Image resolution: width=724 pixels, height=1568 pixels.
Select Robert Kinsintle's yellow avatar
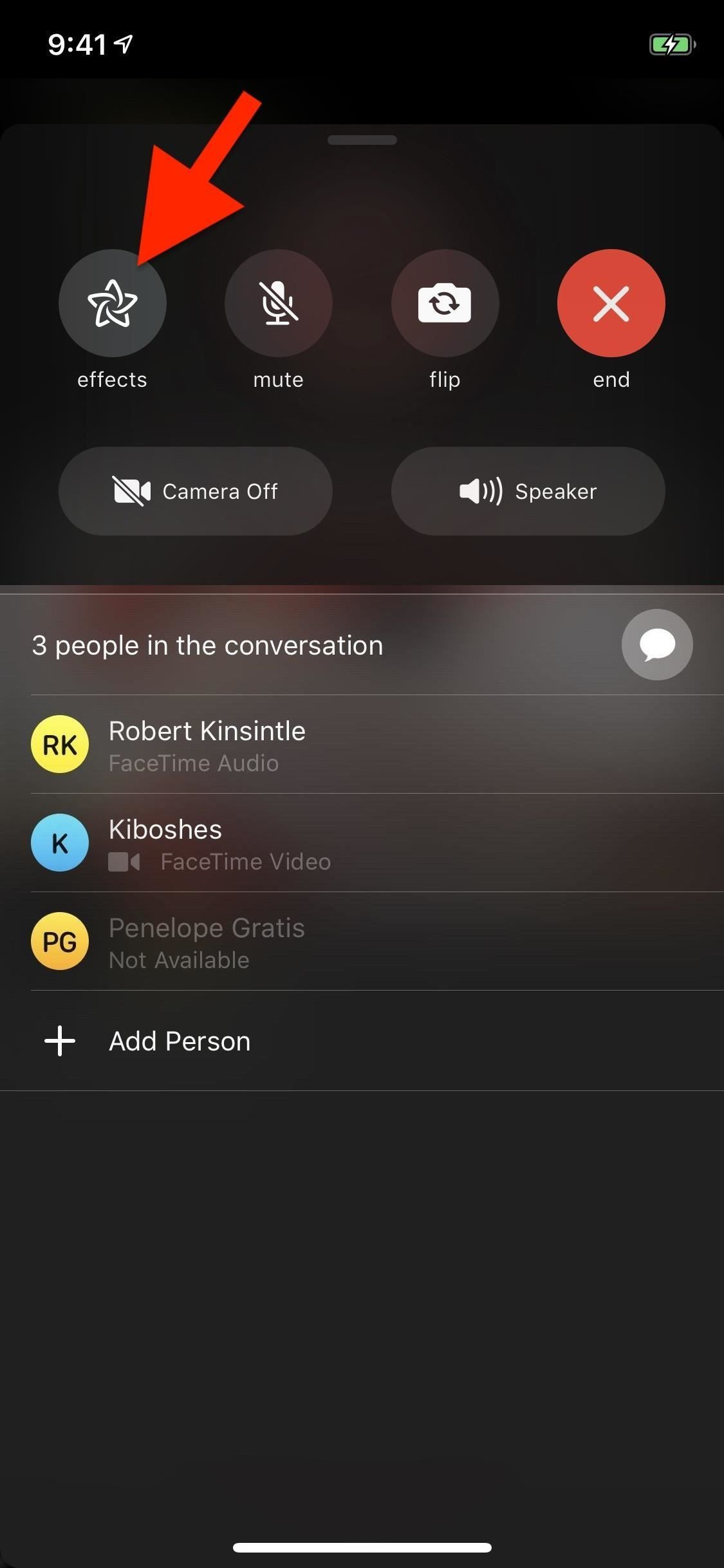click(59, 745)
